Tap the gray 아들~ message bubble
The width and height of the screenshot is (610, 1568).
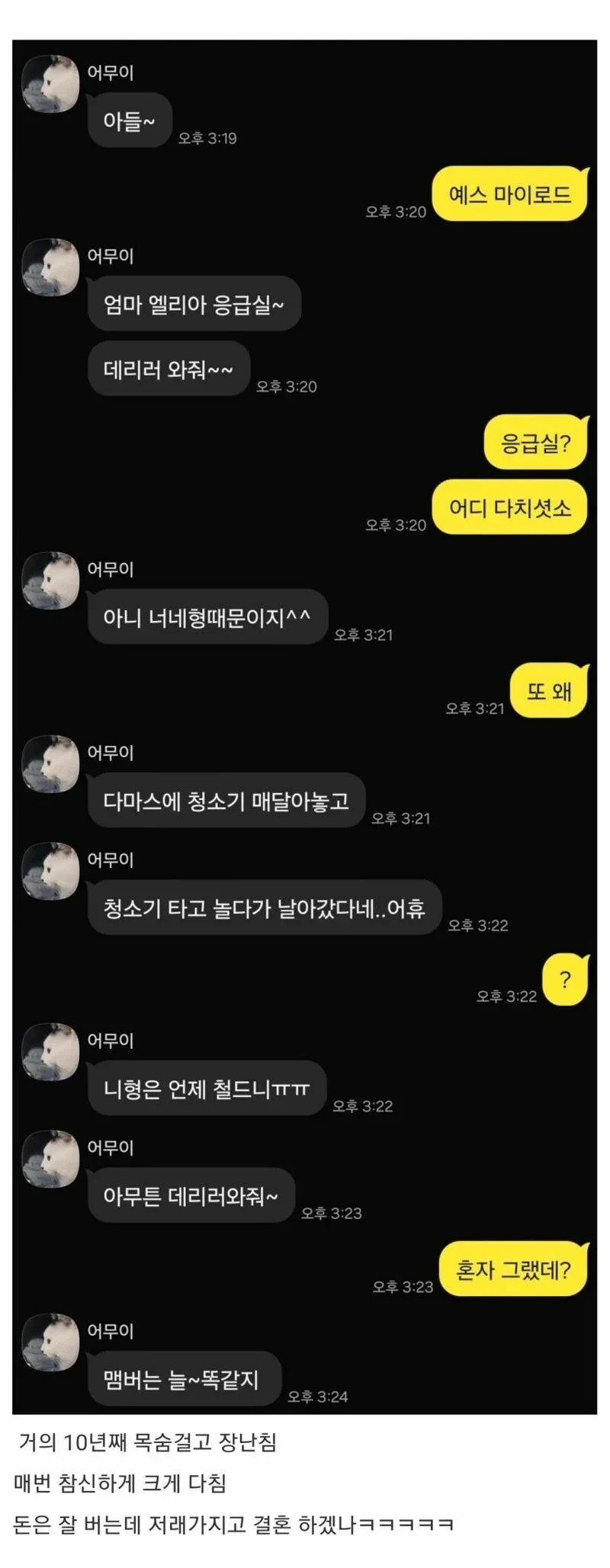click(130, 119)
